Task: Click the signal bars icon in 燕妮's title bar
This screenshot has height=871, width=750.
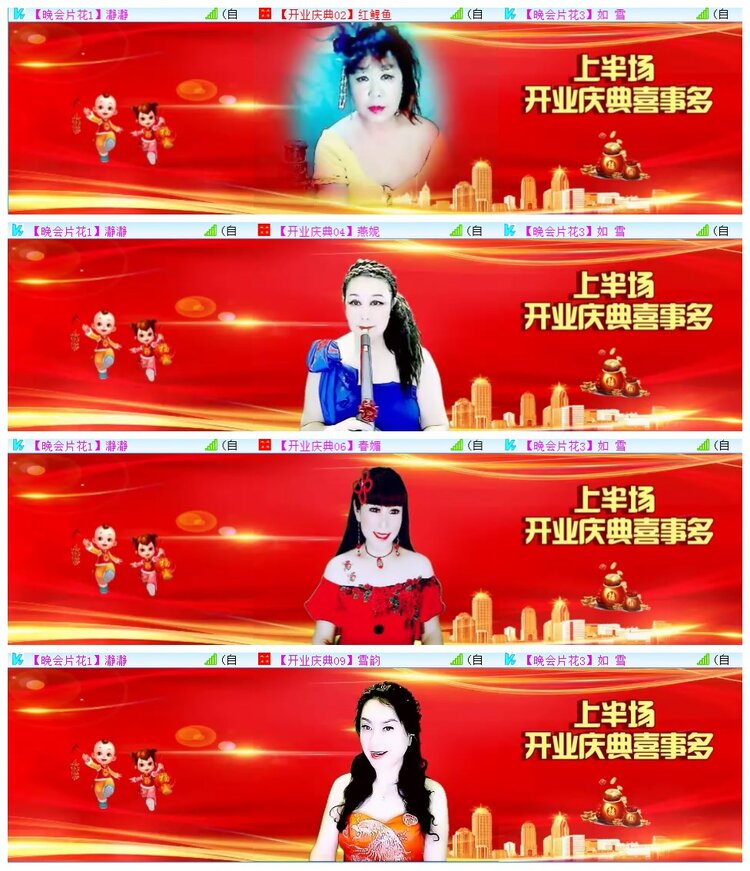Action: click(x=455, y=230)
